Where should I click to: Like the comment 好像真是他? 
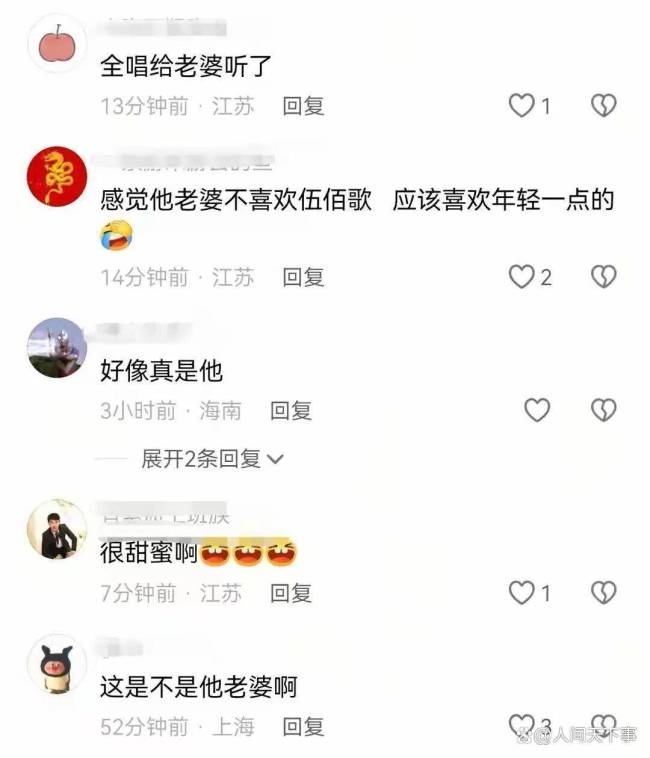537,410
